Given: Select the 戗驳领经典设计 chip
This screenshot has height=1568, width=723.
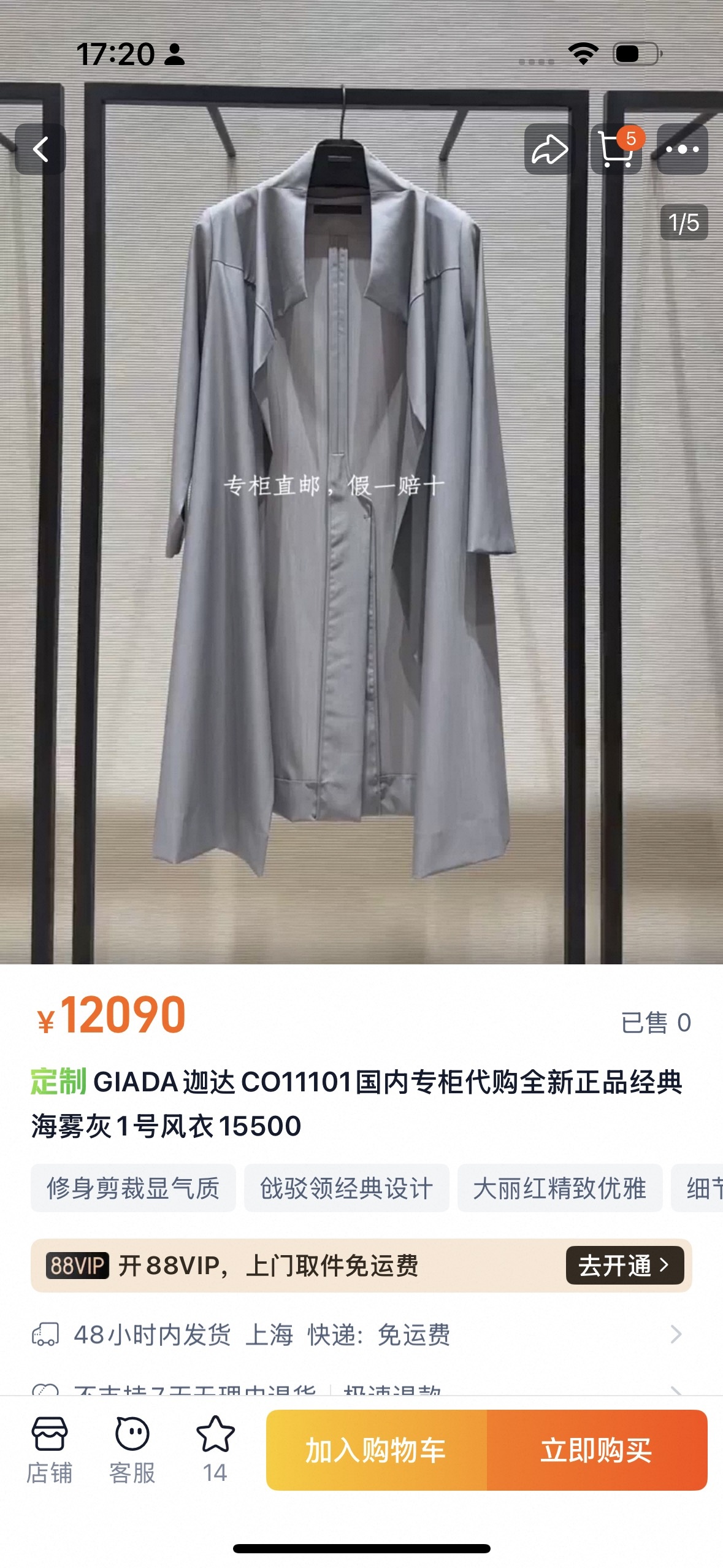Looking at the screenshot, I should pos(346,1188).
